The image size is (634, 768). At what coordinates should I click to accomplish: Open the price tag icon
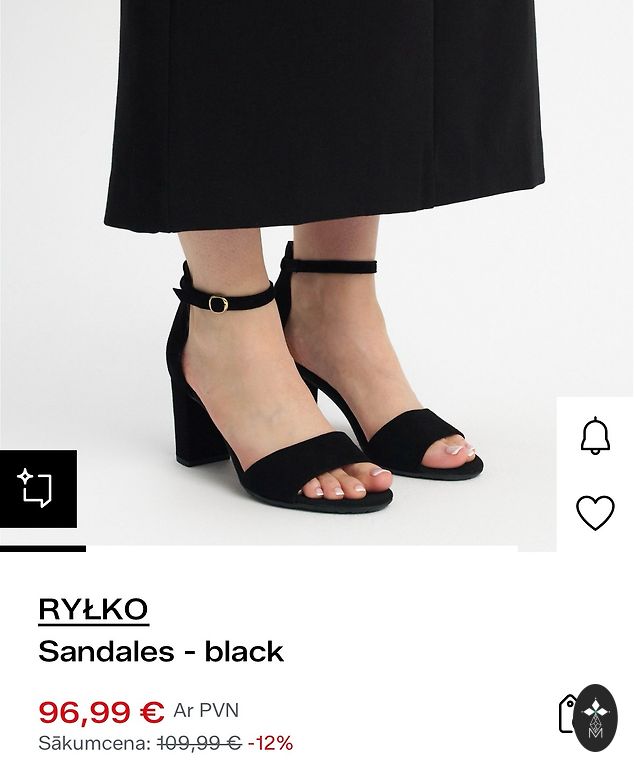click(x=567, y=713)
